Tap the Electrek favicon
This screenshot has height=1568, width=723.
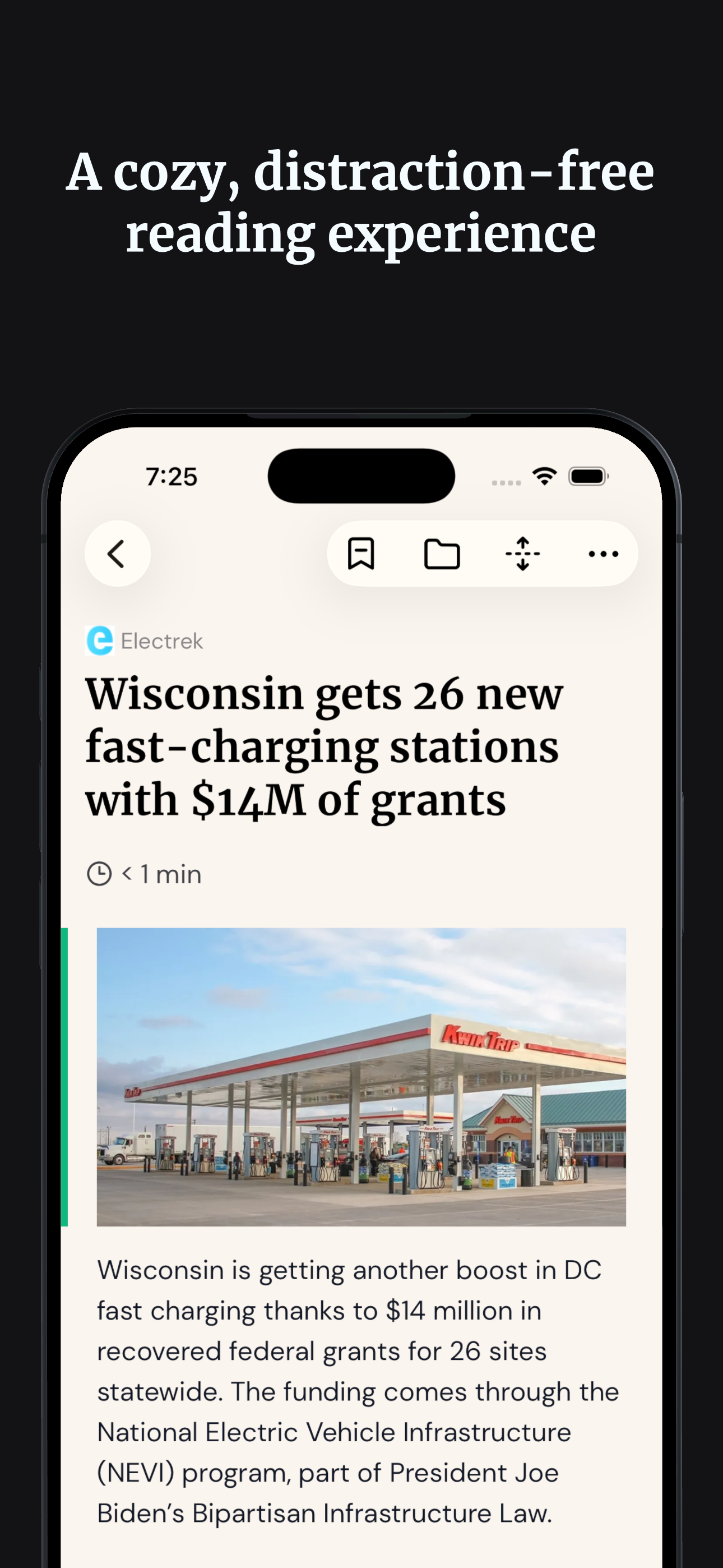pos(100,640)
